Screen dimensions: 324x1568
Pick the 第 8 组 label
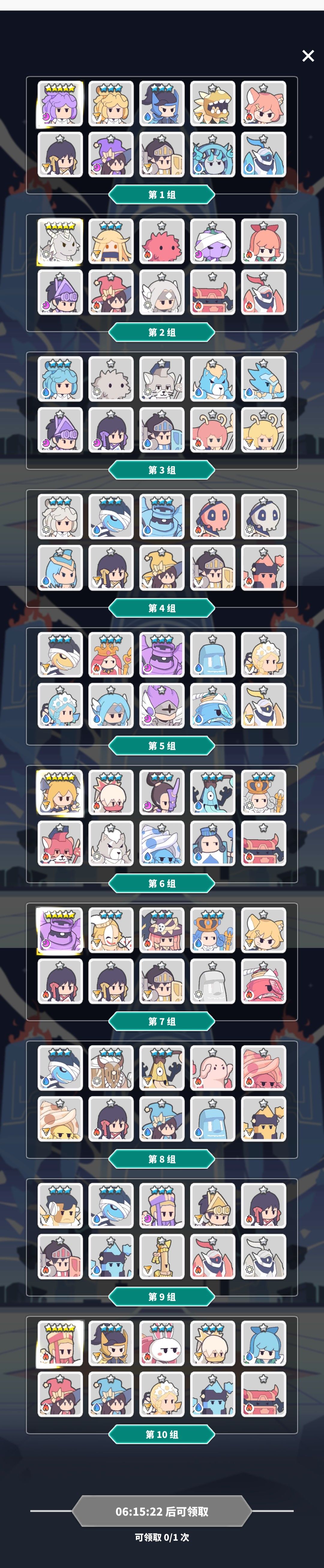pyautogui.click(x=162, y=1159)
